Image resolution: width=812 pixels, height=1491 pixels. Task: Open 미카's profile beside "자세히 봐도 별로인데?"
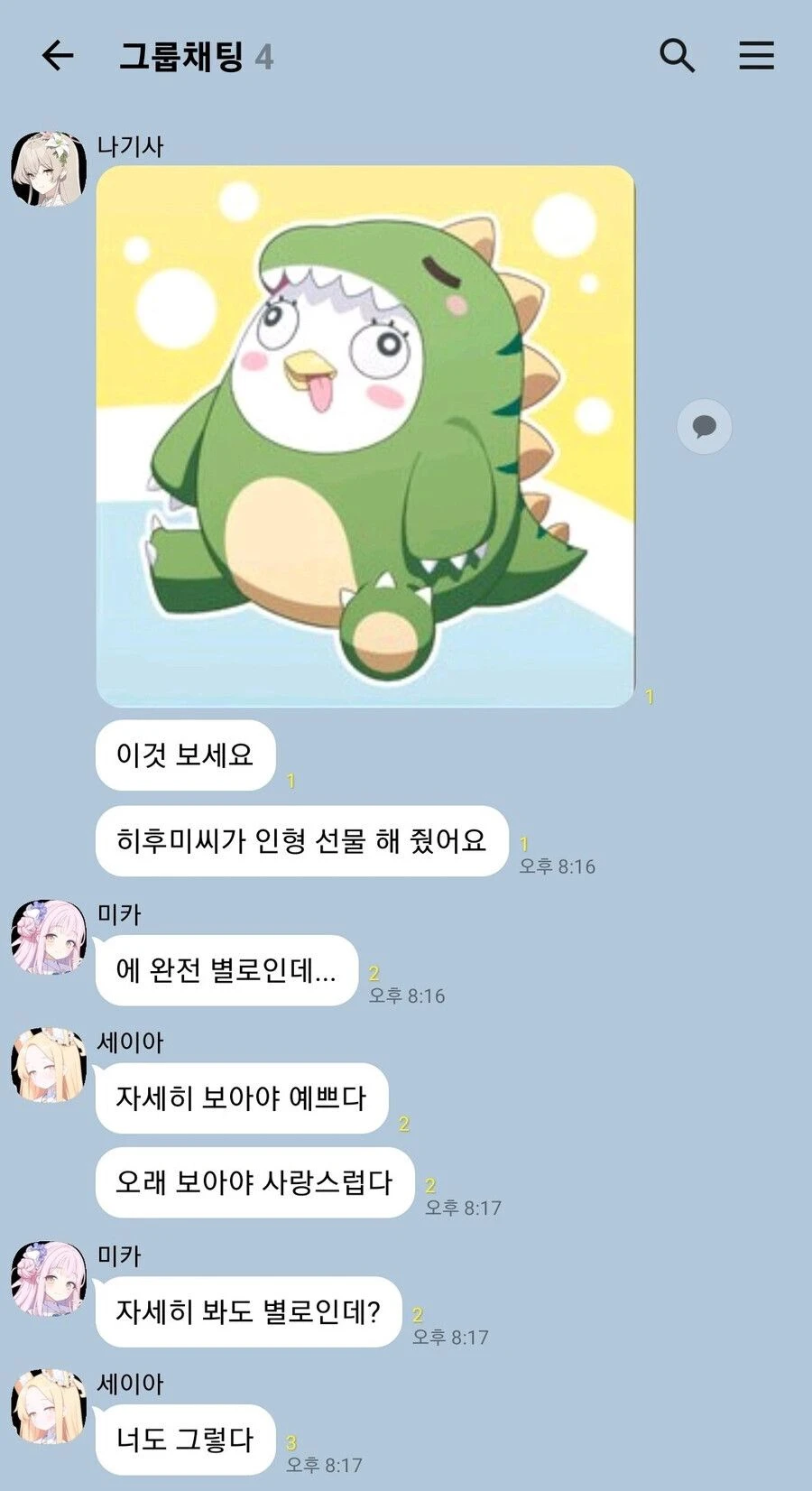coord(49,1278)
